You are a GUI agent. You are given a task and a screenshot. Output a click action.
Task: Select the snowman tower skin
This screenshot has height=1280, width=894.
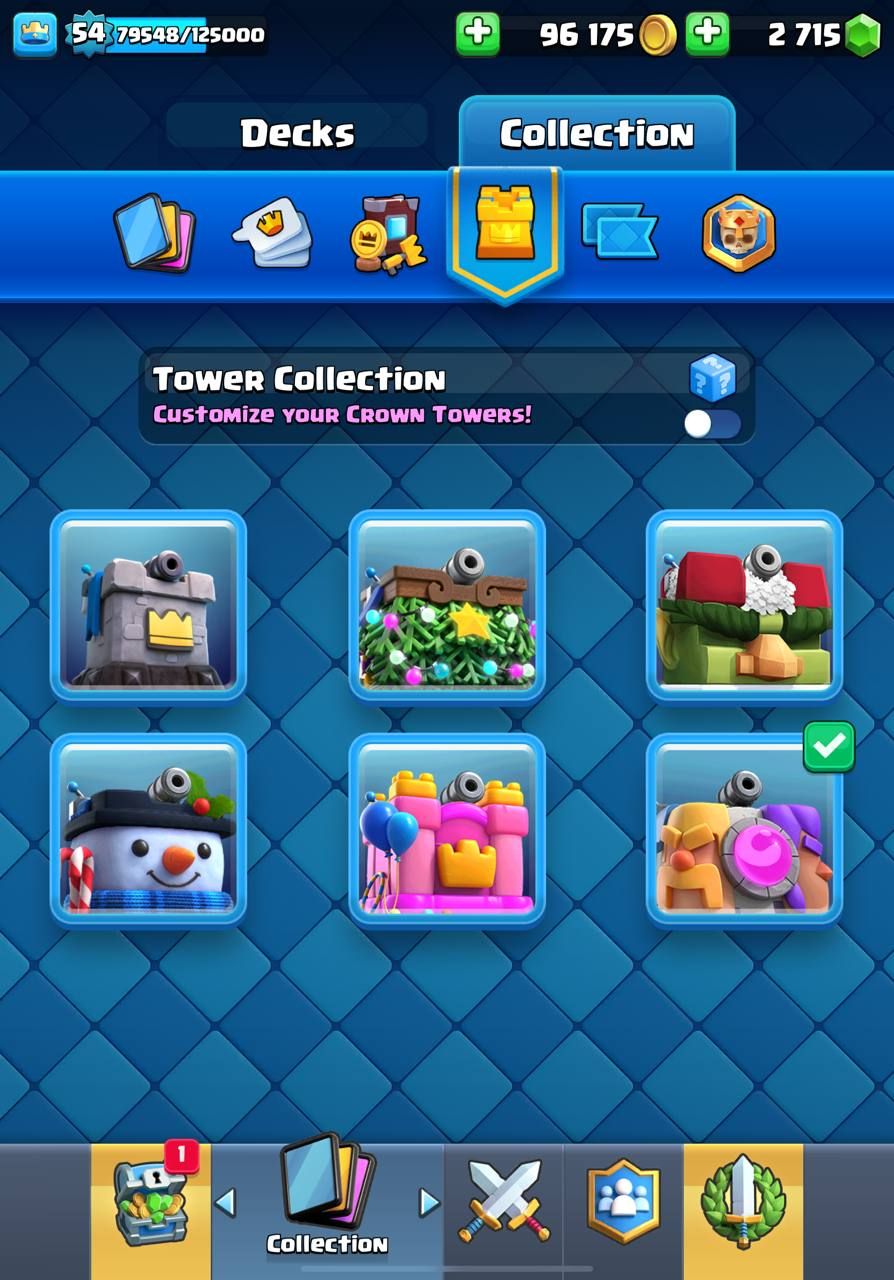pos(148,830)
